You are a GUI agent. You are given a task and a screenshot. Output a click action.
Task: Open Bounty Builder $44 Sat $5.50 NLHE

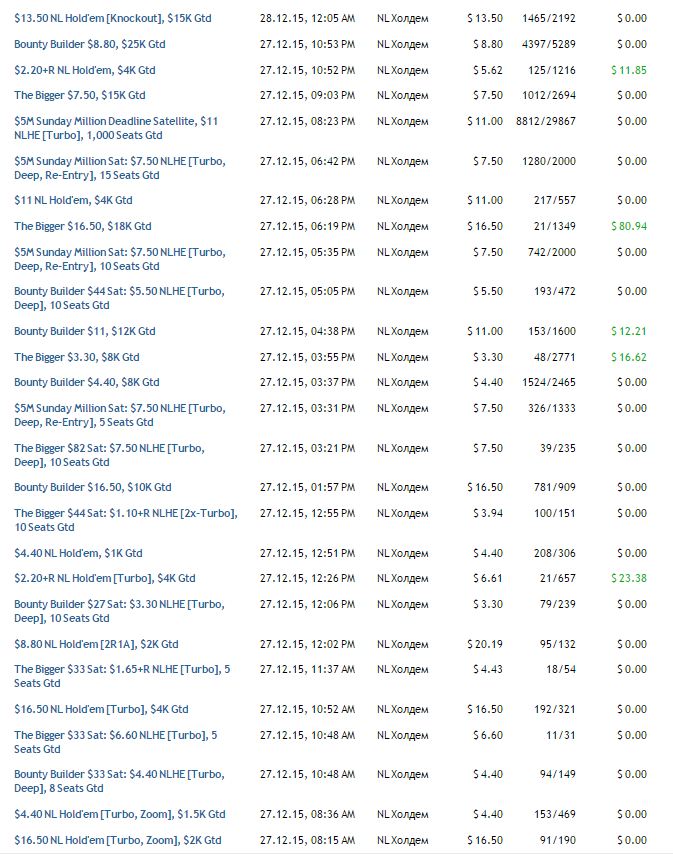click(x=119, y=291)
